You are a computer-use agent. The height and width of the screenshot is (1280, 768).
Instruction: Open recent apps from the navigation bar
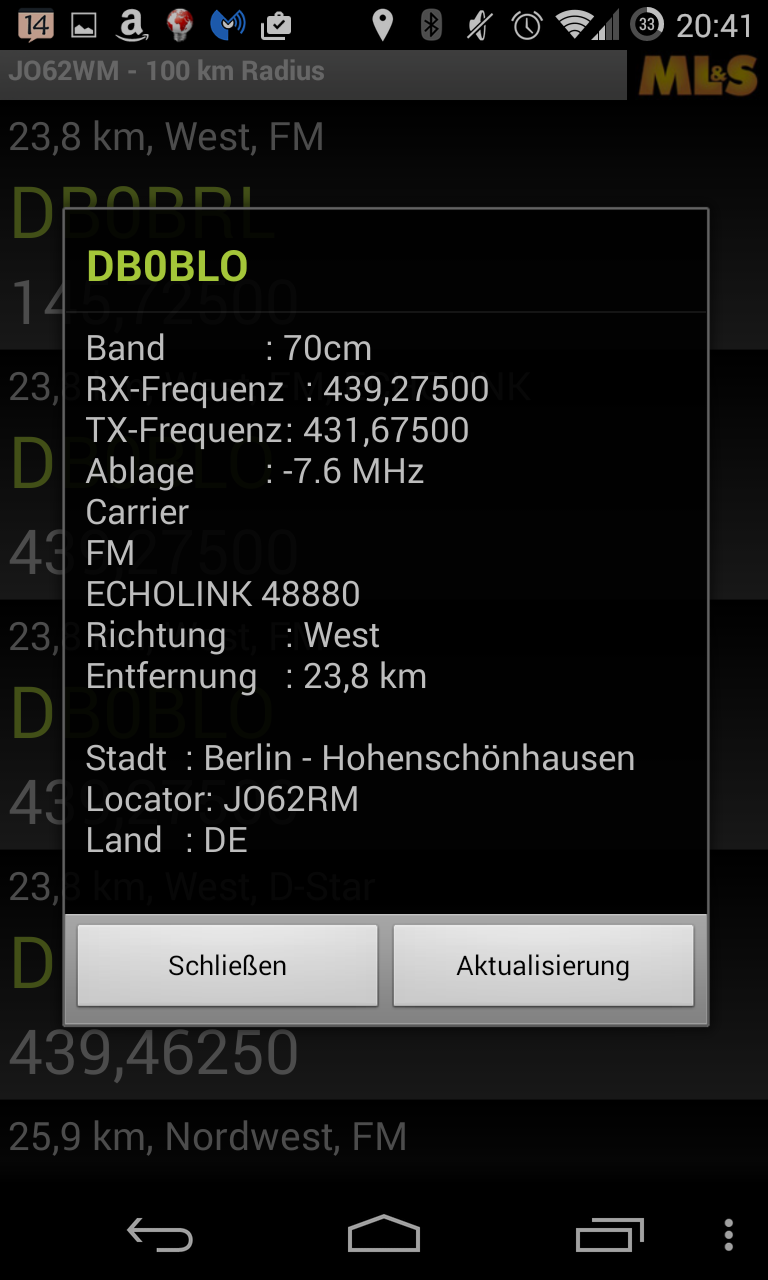tap(610, 1235)
